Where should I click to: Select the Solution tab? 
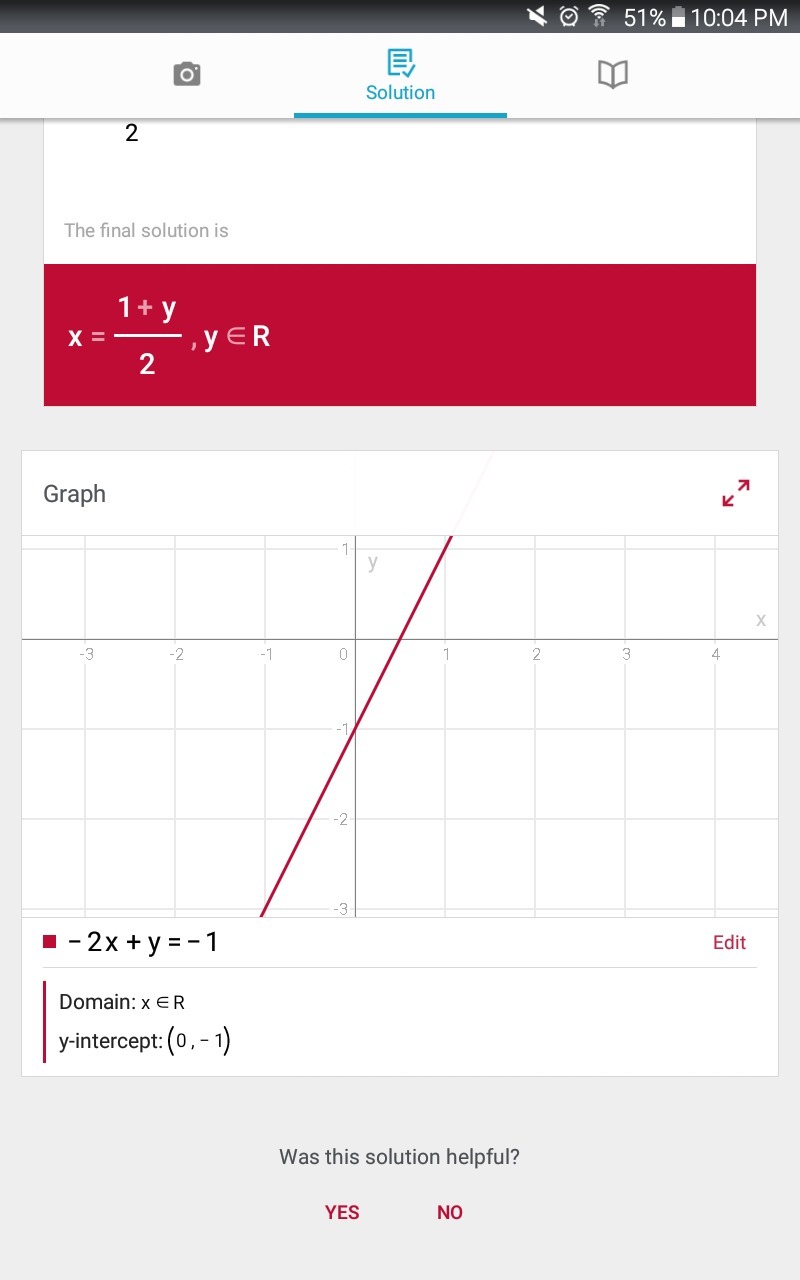point(400,76)
